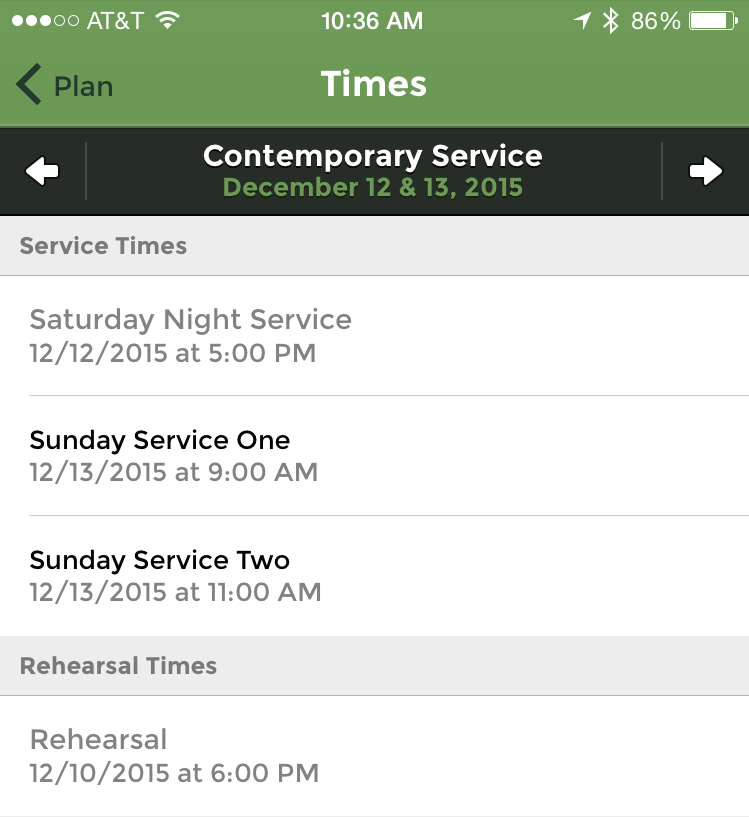Go to the previous service plan

42,171
